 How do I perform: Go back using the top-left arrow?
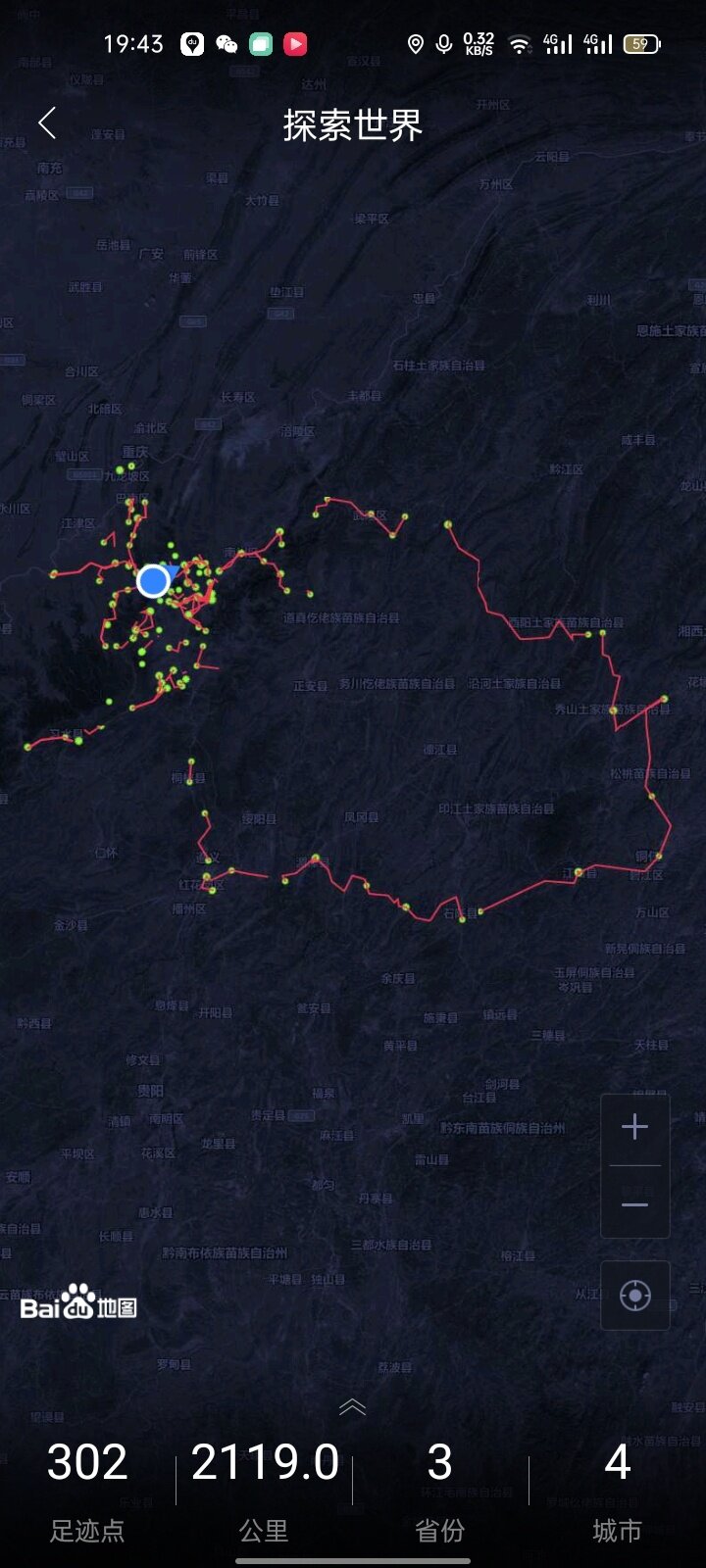pyautogui.click(x=47, y=123)
